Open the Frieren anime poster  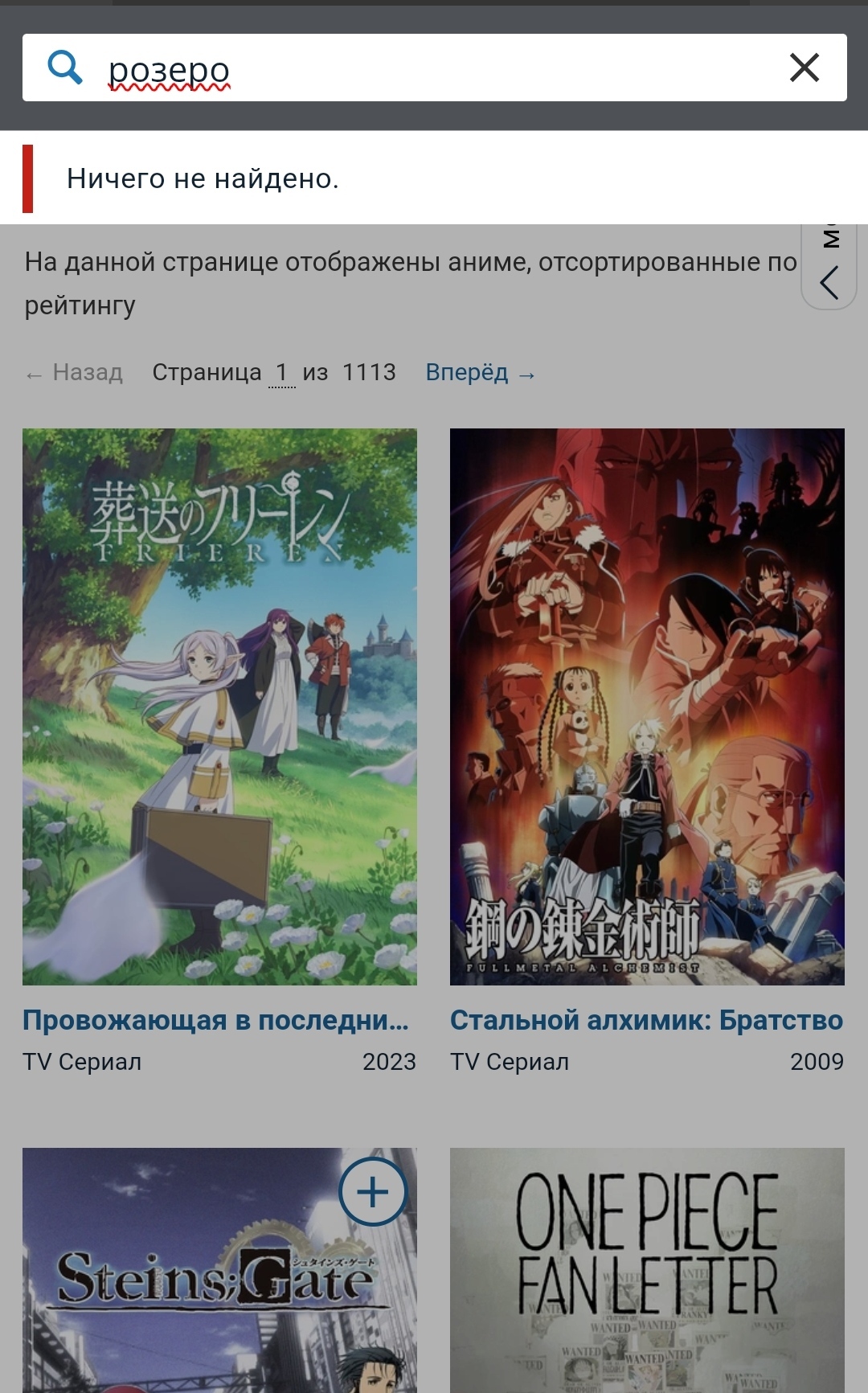(219, 707)
